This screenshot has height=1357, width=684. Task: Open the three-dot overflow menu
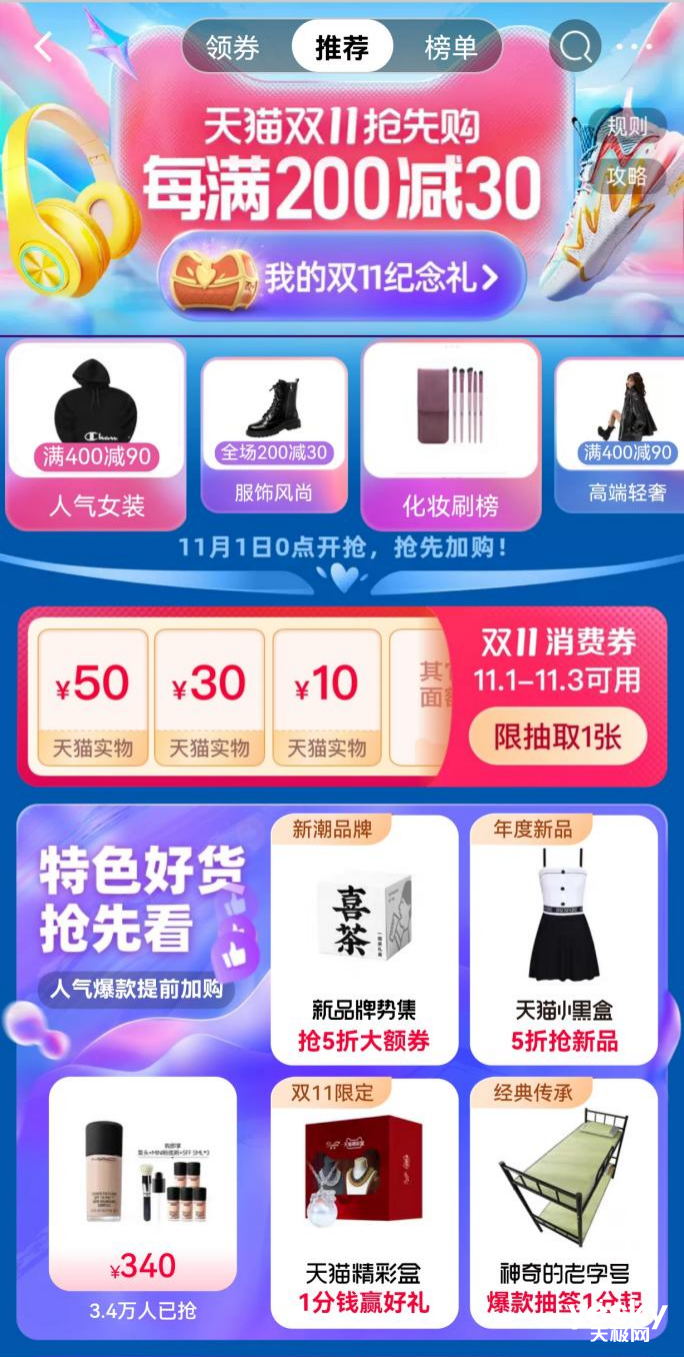633,46
